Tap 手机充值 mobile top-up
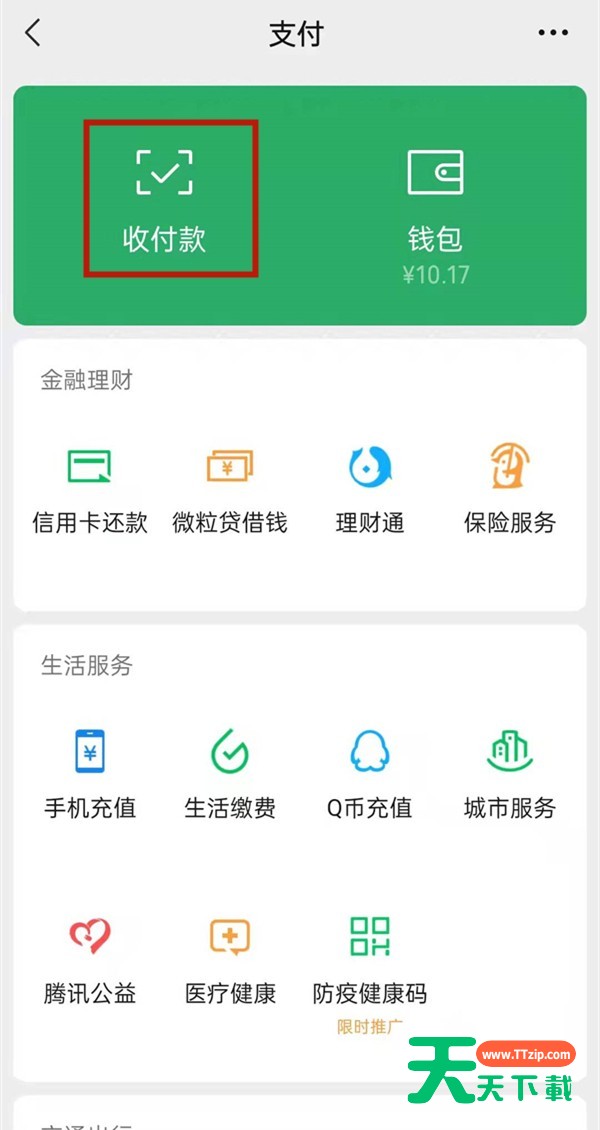 [90, 775]
